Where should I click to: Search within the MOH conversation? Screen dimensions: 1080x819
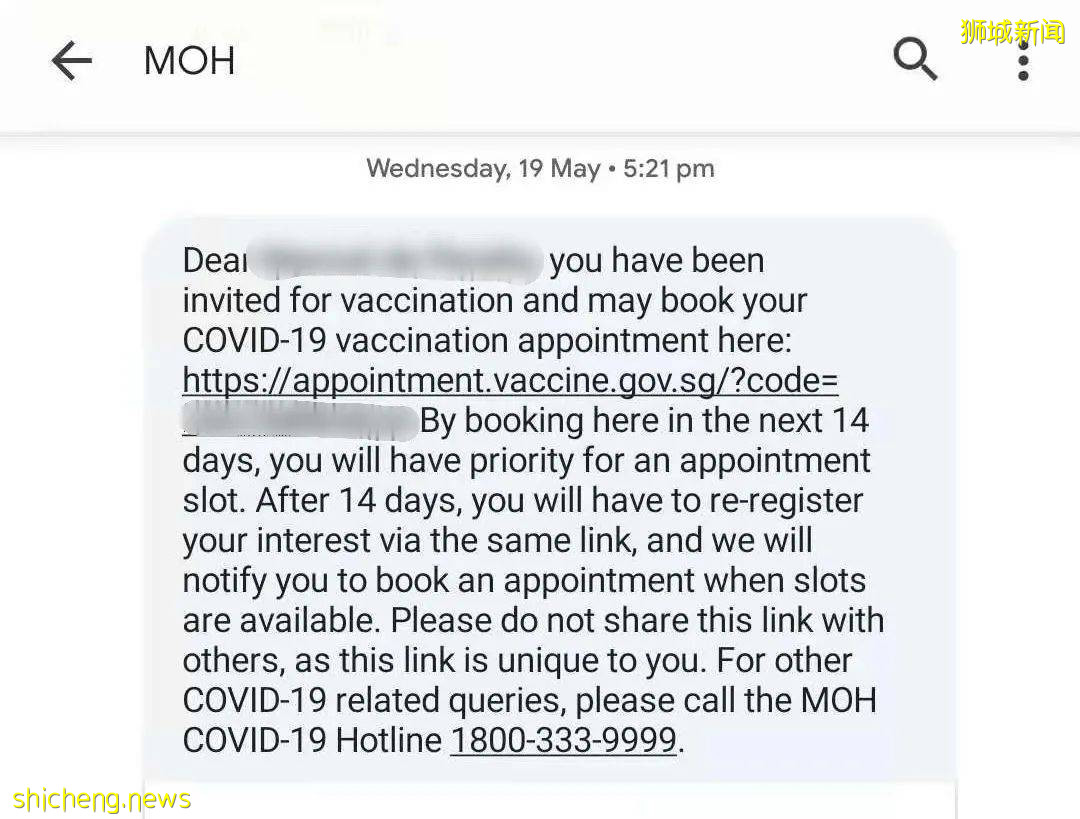coord(914,61)
